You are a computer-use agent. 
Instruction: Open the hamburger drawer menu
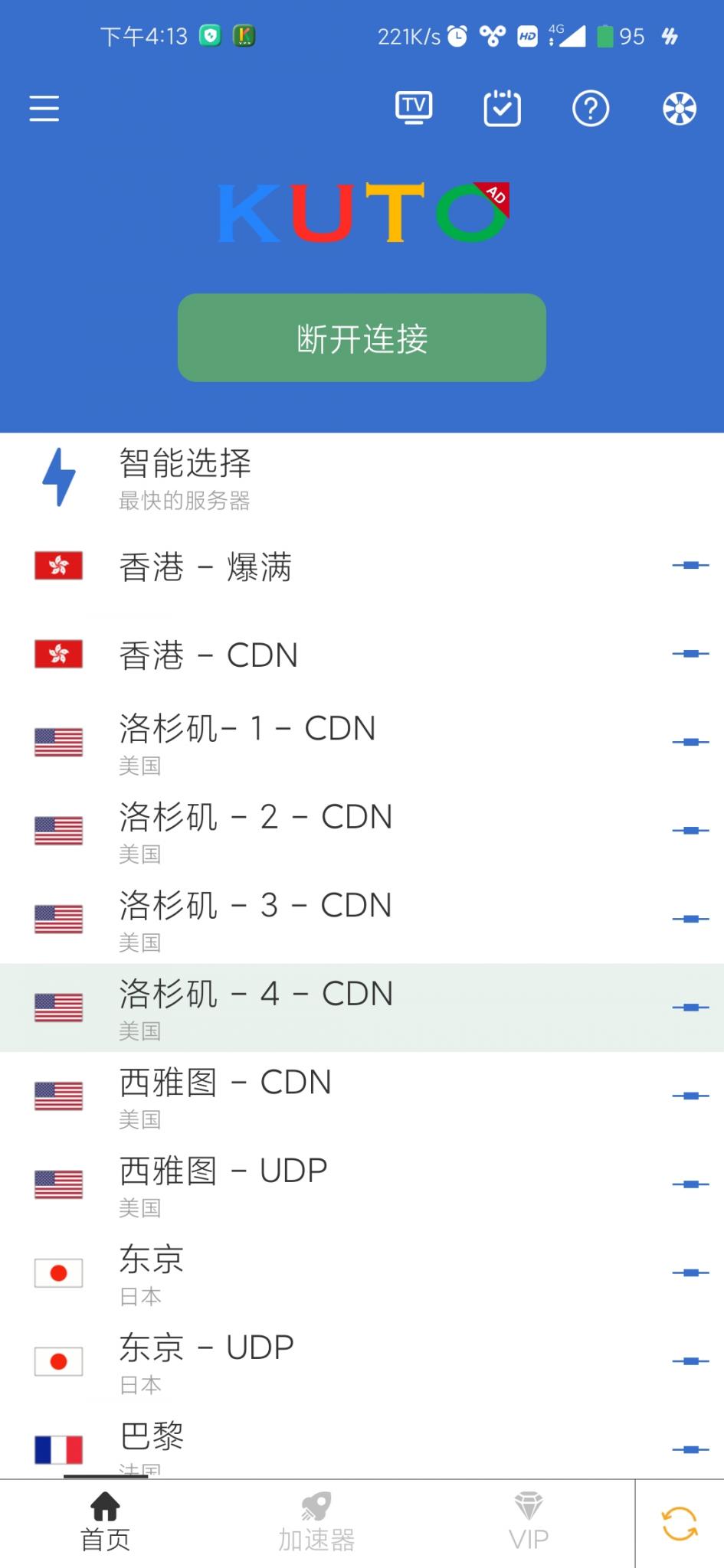(44, 108)
